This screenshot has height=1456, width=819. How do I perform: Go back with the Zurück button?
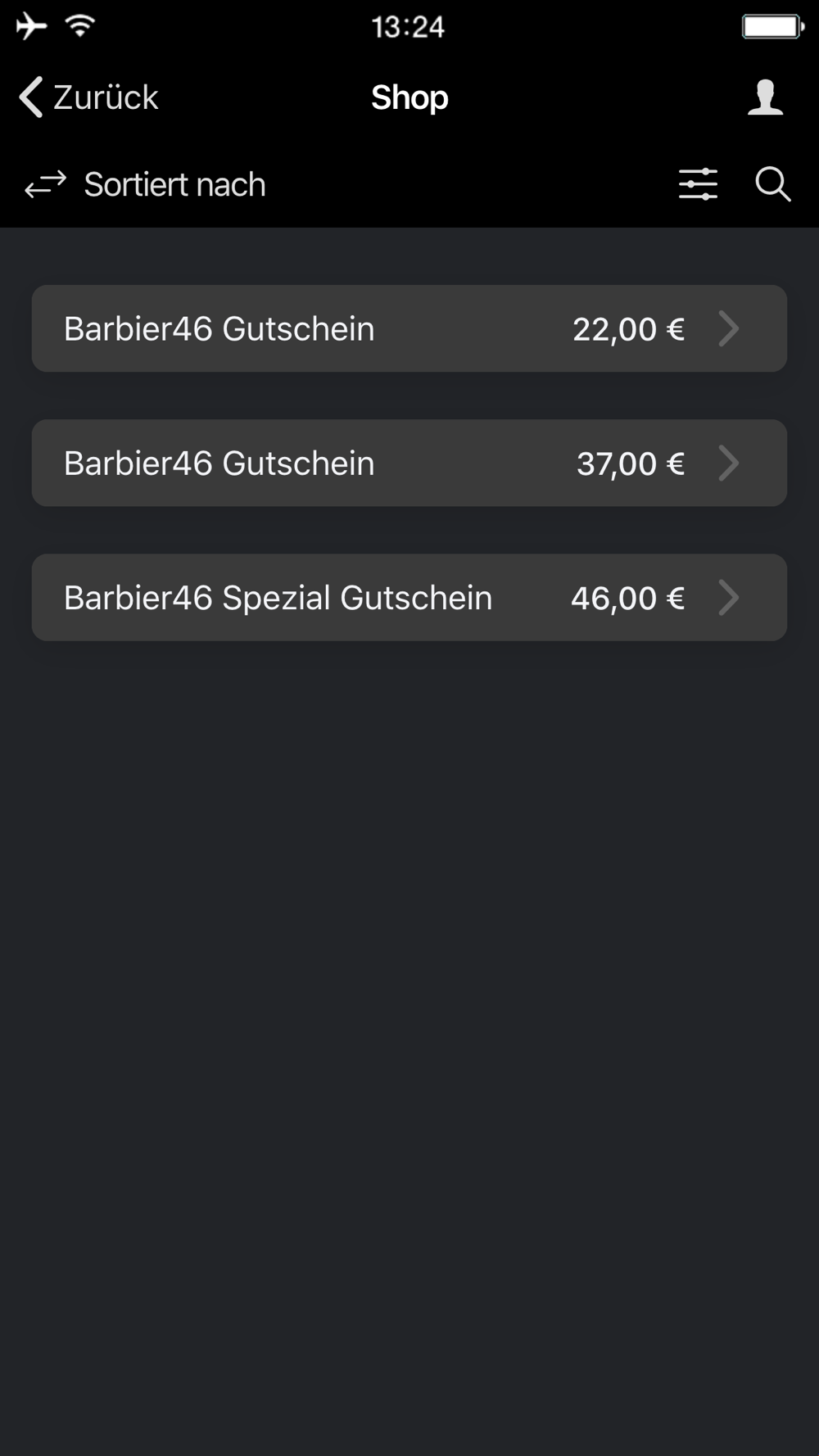click(88, 97)
